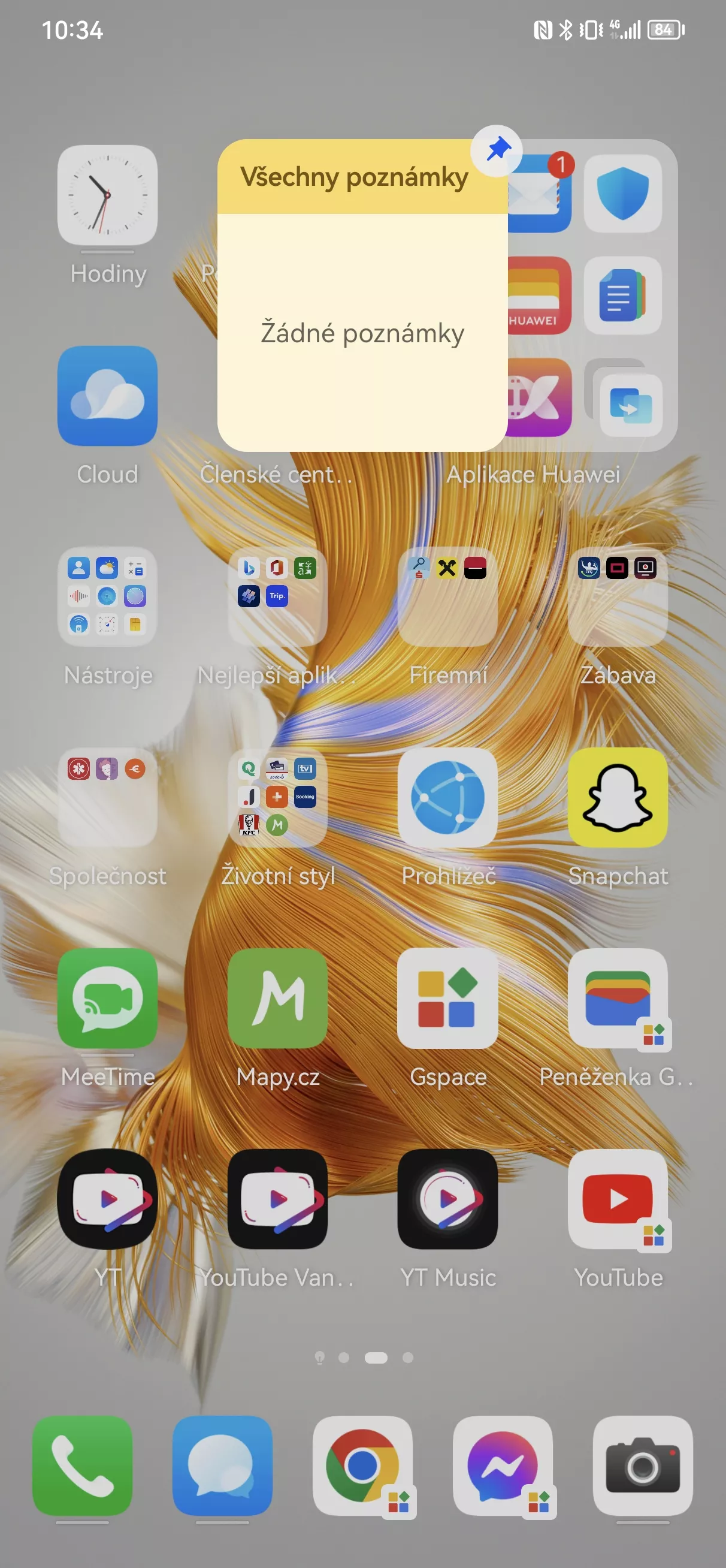Screen dimensions: 726x1568
Task: Open the Firemní folder
Action: 448,596
